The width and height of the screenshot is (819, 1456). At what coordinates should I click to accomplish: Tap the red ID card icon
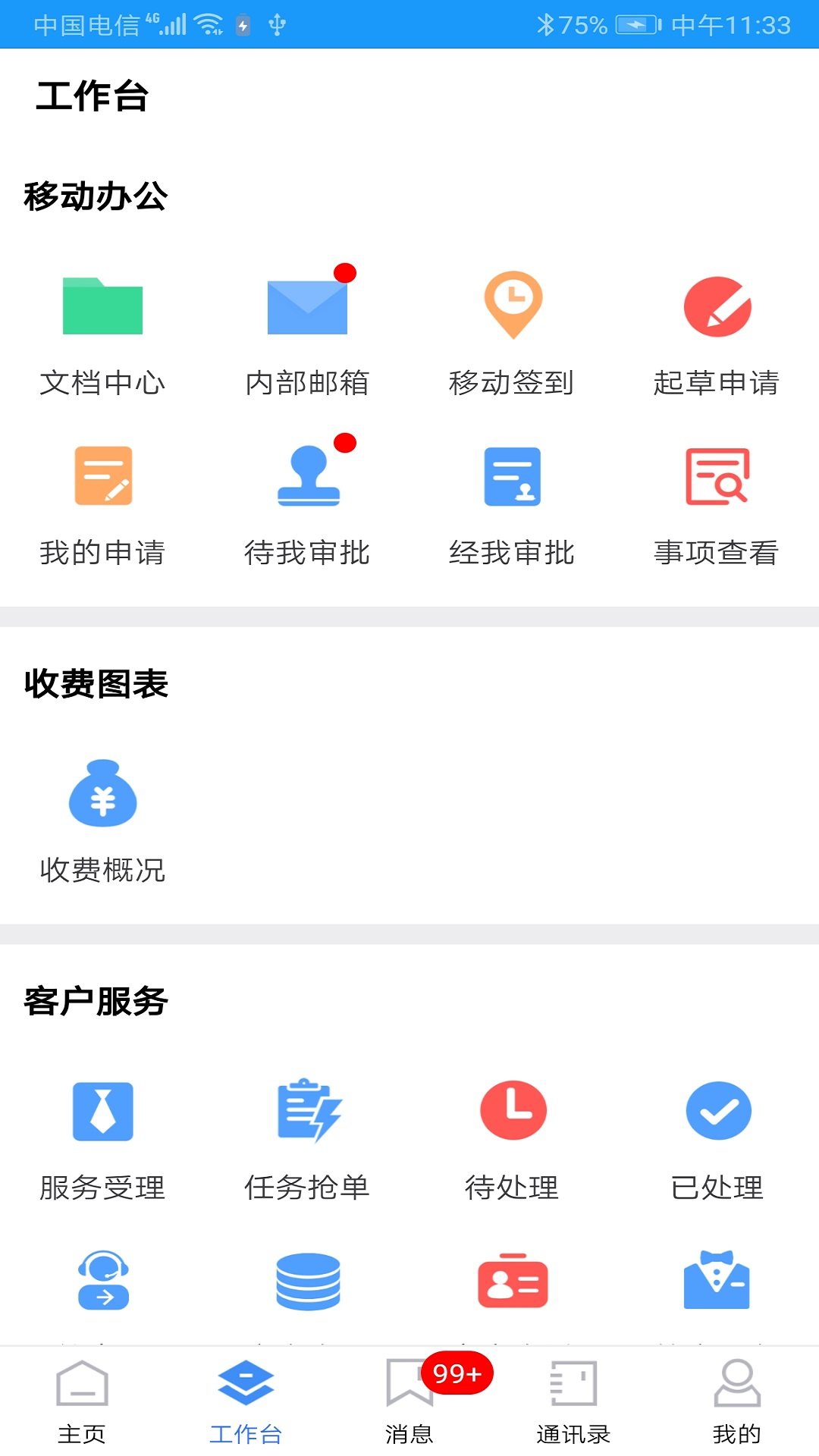(512, 1282)
